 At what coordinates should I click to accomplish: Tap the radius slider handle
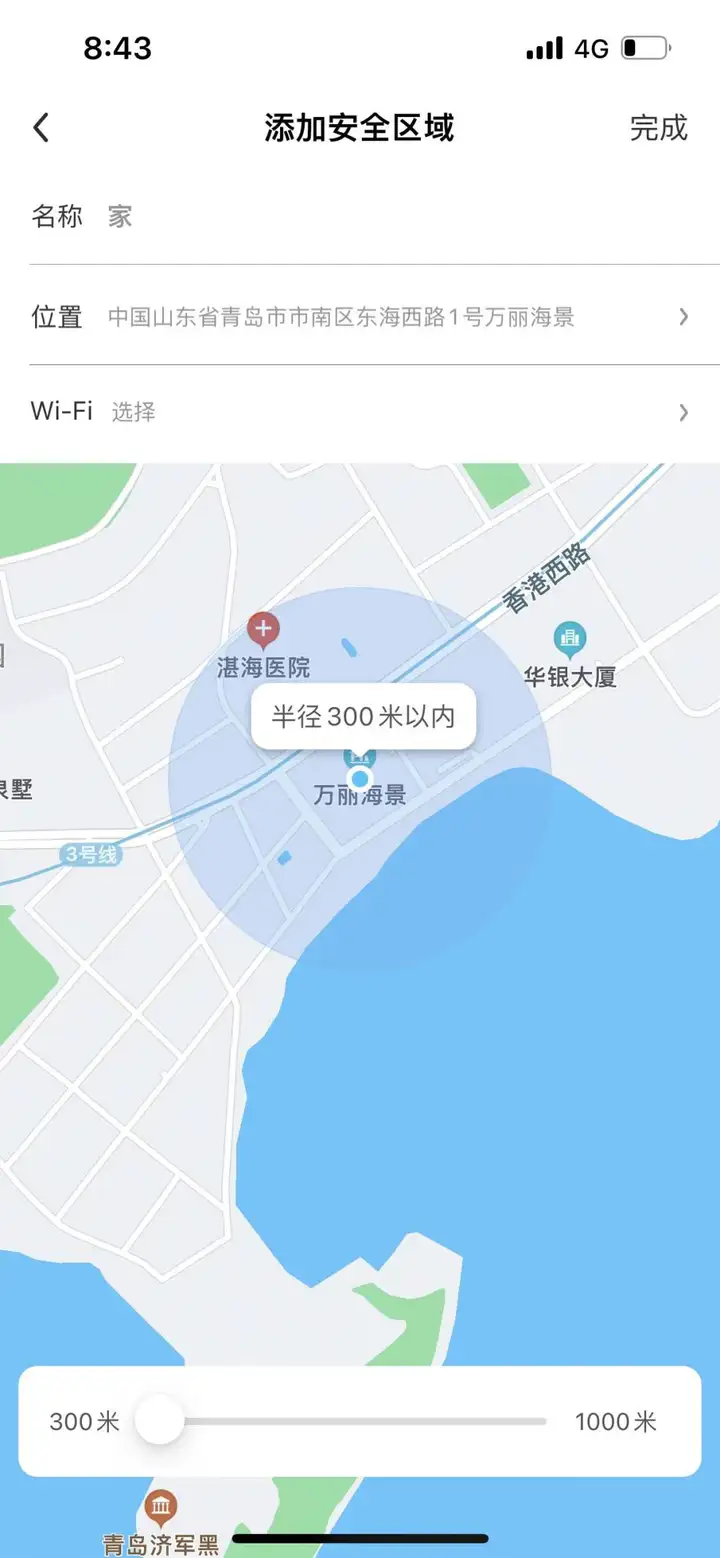tap(160, 1420)
